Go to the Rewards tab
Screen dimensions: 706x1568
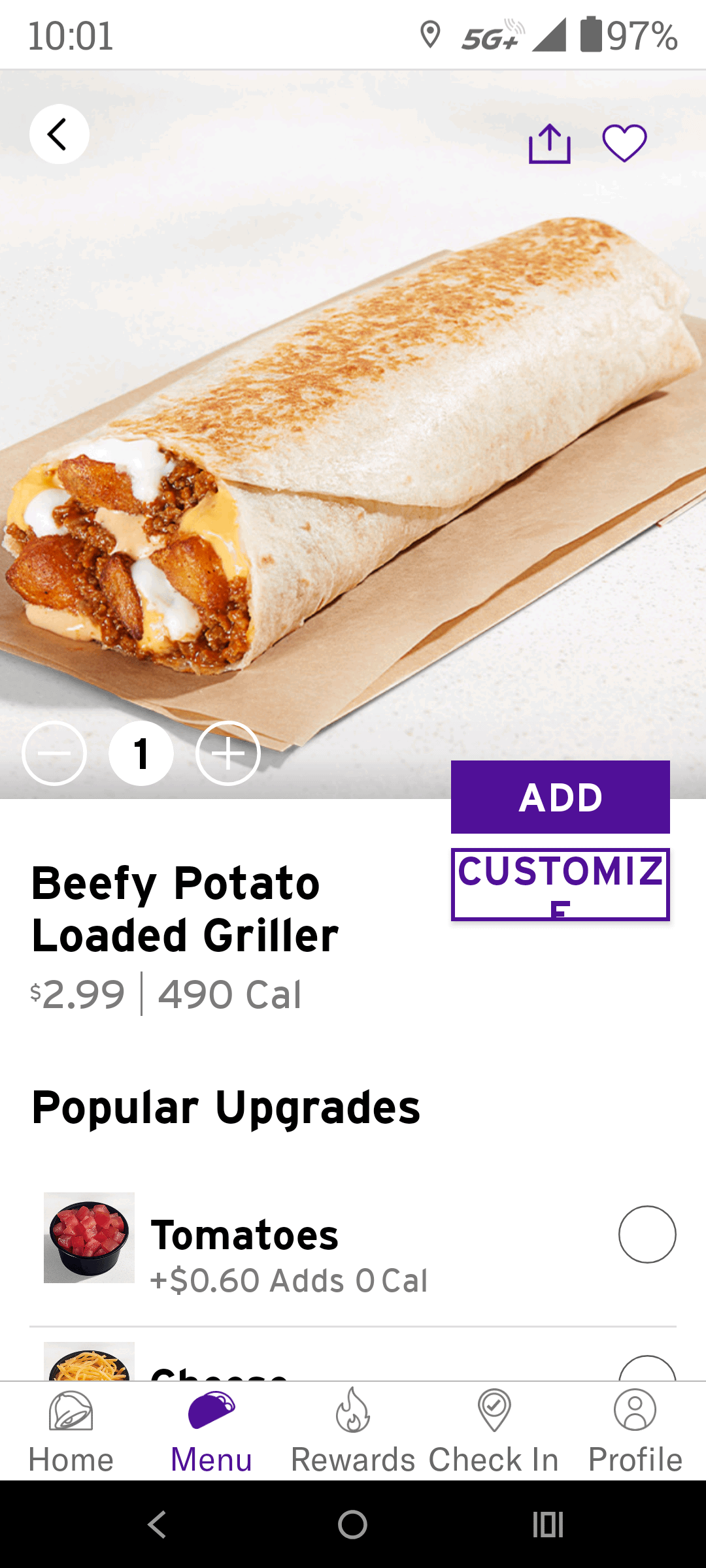(x=353, y=1432)
